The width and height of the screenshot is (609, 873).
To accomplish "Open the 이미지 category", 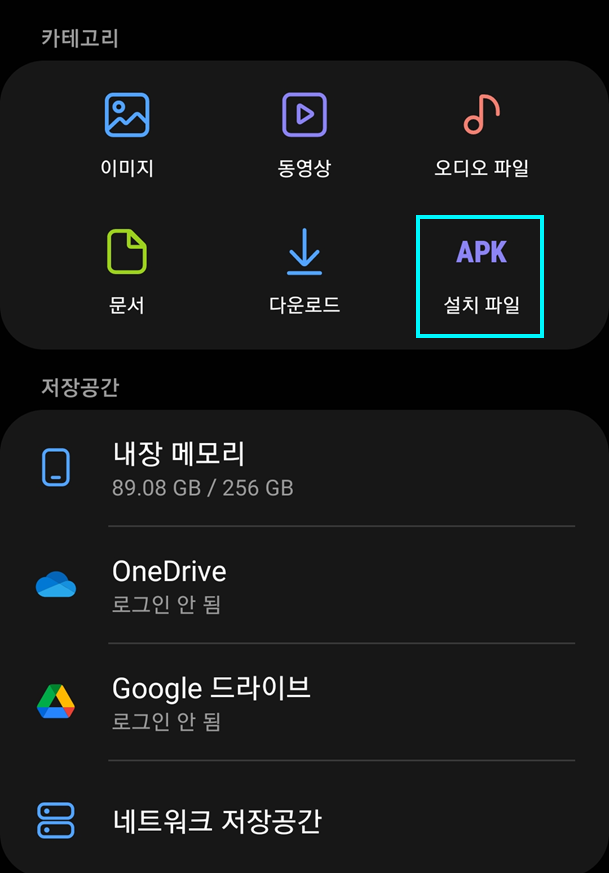I will [127, 135].
